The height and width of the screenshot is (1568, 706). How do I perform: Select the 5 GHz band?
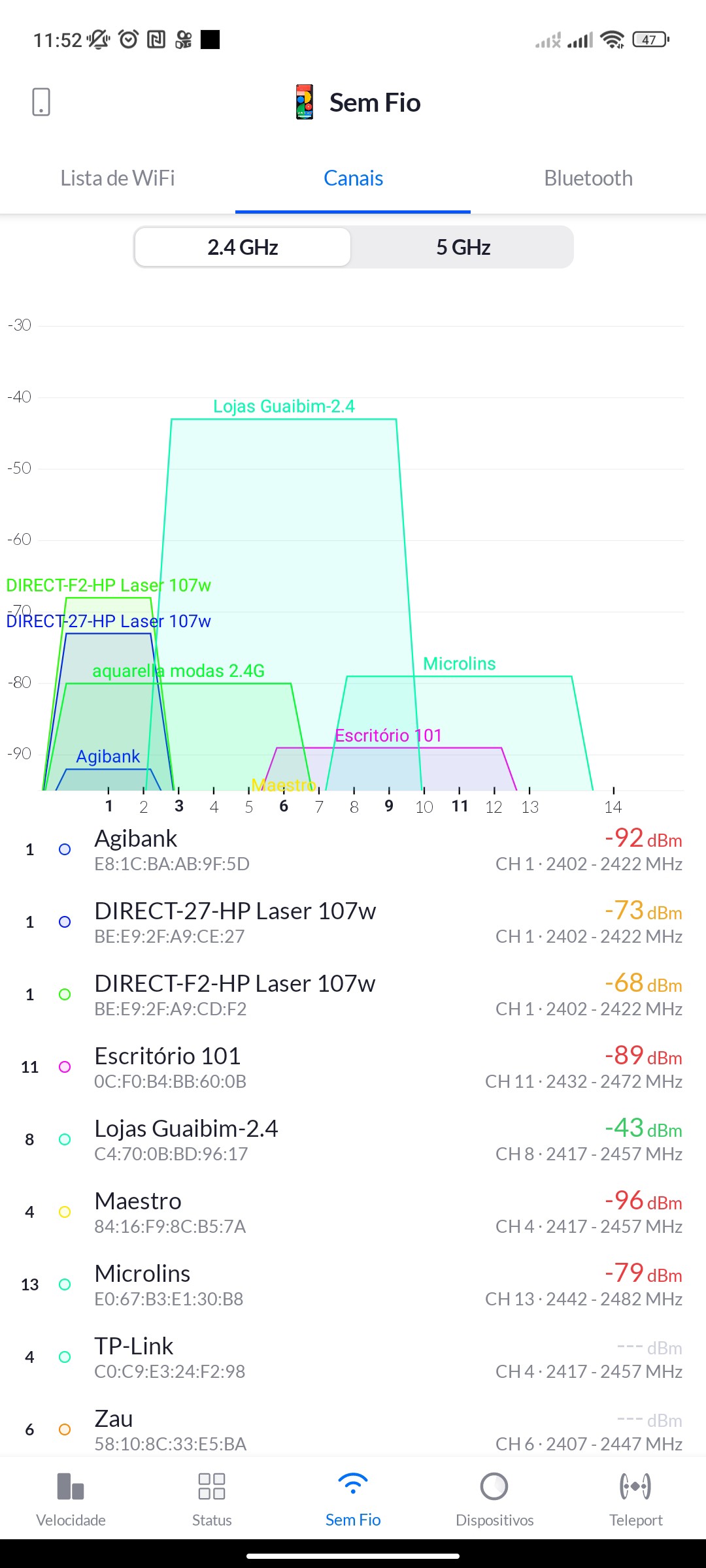[463, 248]
